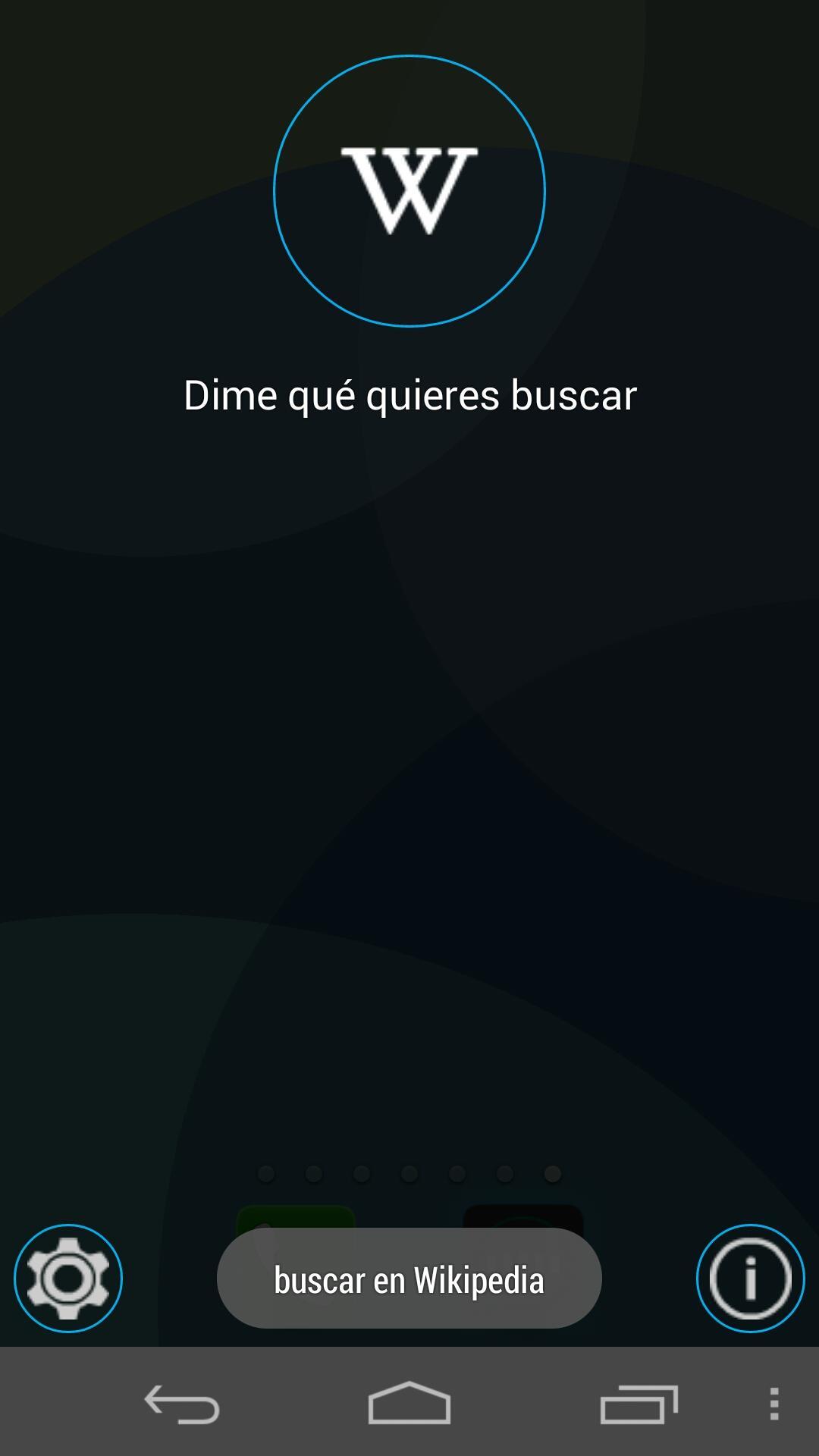Viewport: 819px width, 1456px height.
Task: Tap the green app icon behind the search bar
Action: coord(296,1213)
